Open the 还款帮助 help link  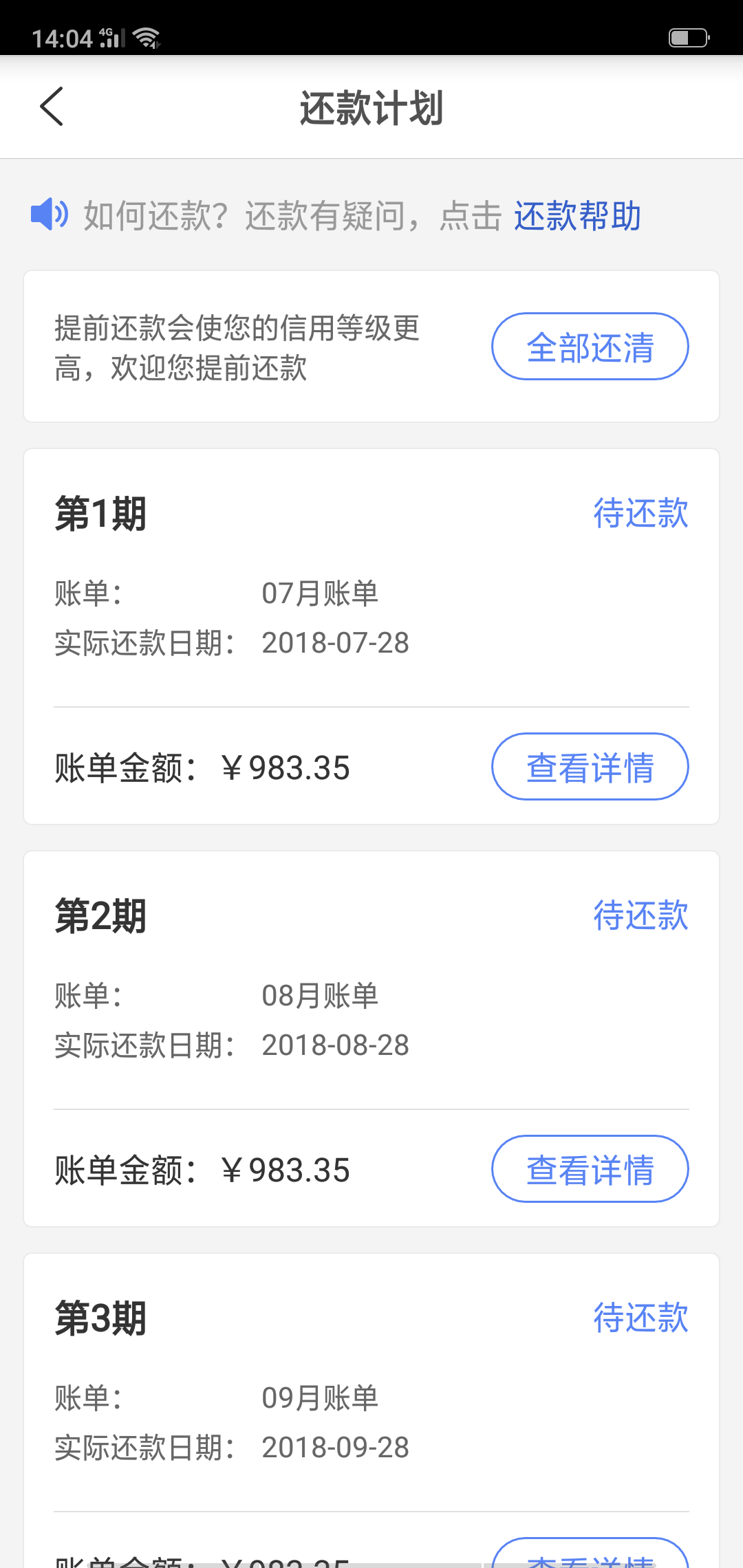click(x=577, y=216)
